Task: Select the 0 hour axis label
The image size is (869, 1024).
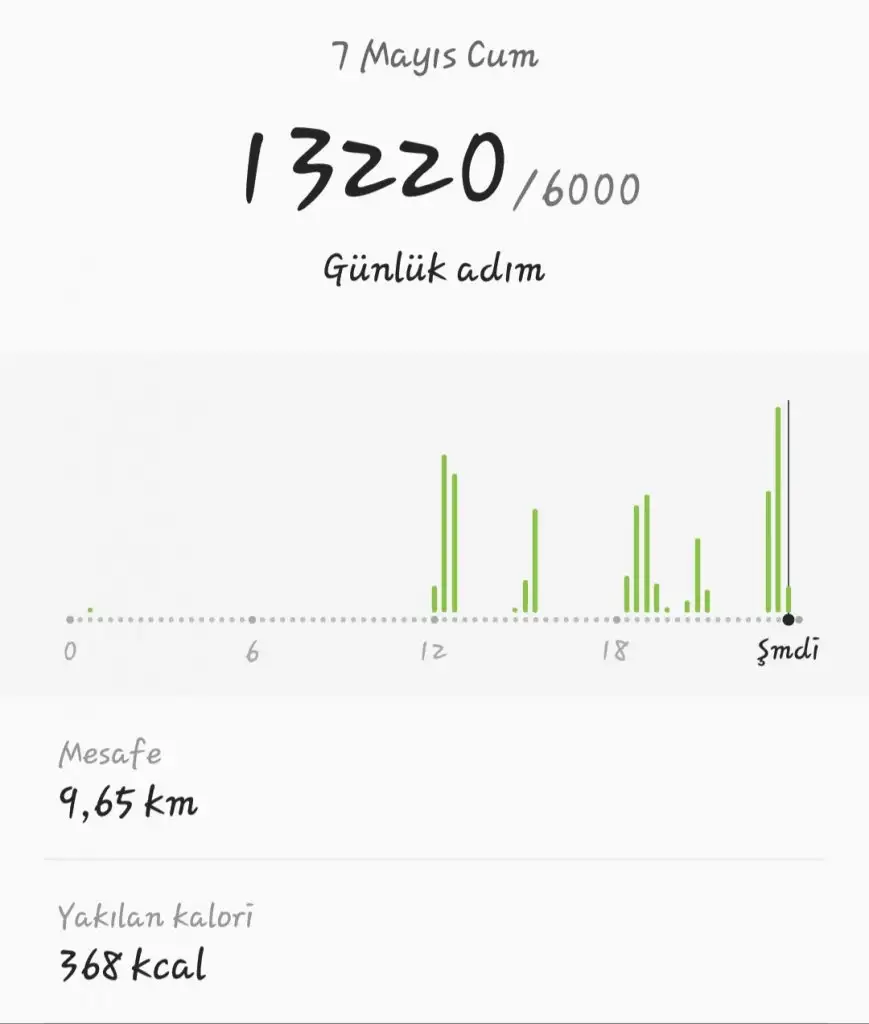Action: click(x=68, y=650)
